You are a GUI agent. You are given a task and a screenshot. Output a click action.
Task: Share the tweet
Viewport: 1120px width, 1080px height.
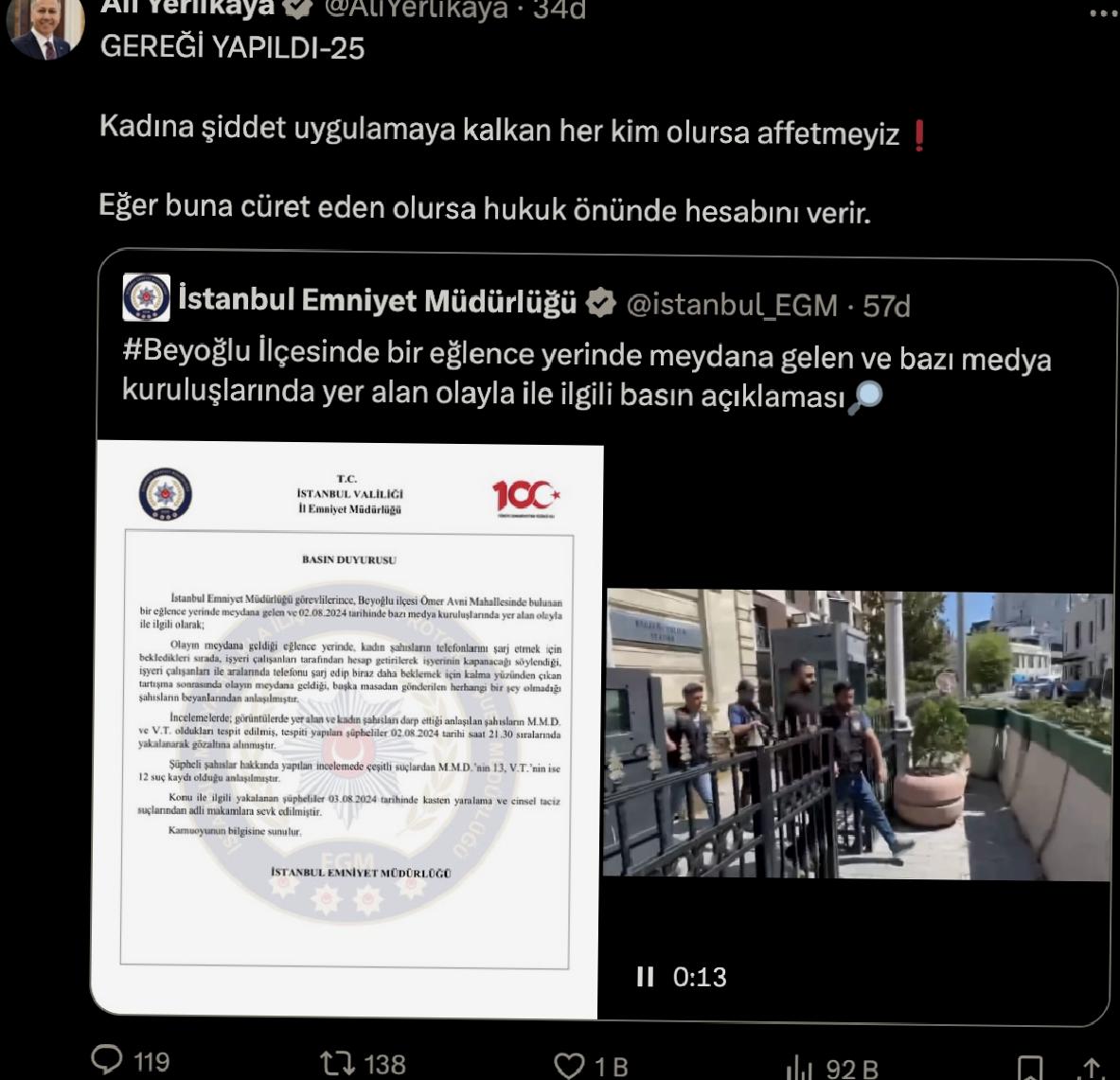click(x=1092, y=1069)
